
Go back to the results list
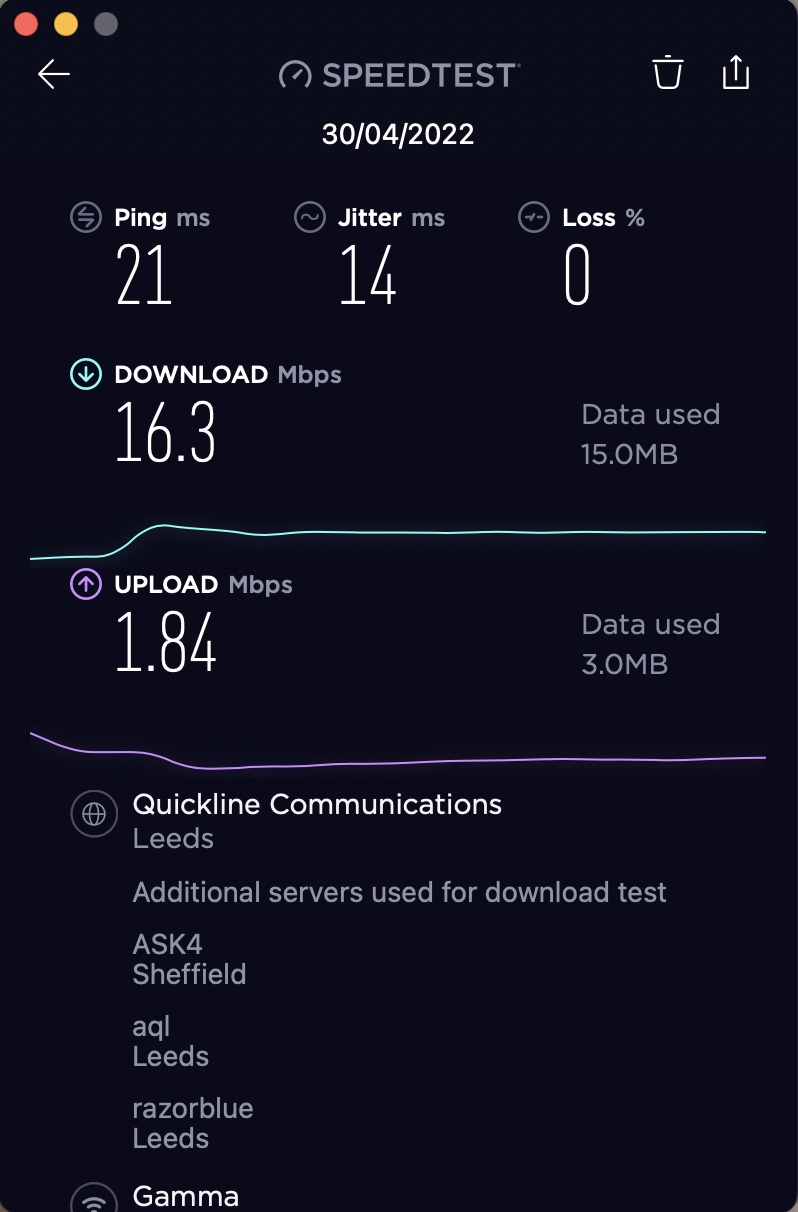(x=54, y=74)
